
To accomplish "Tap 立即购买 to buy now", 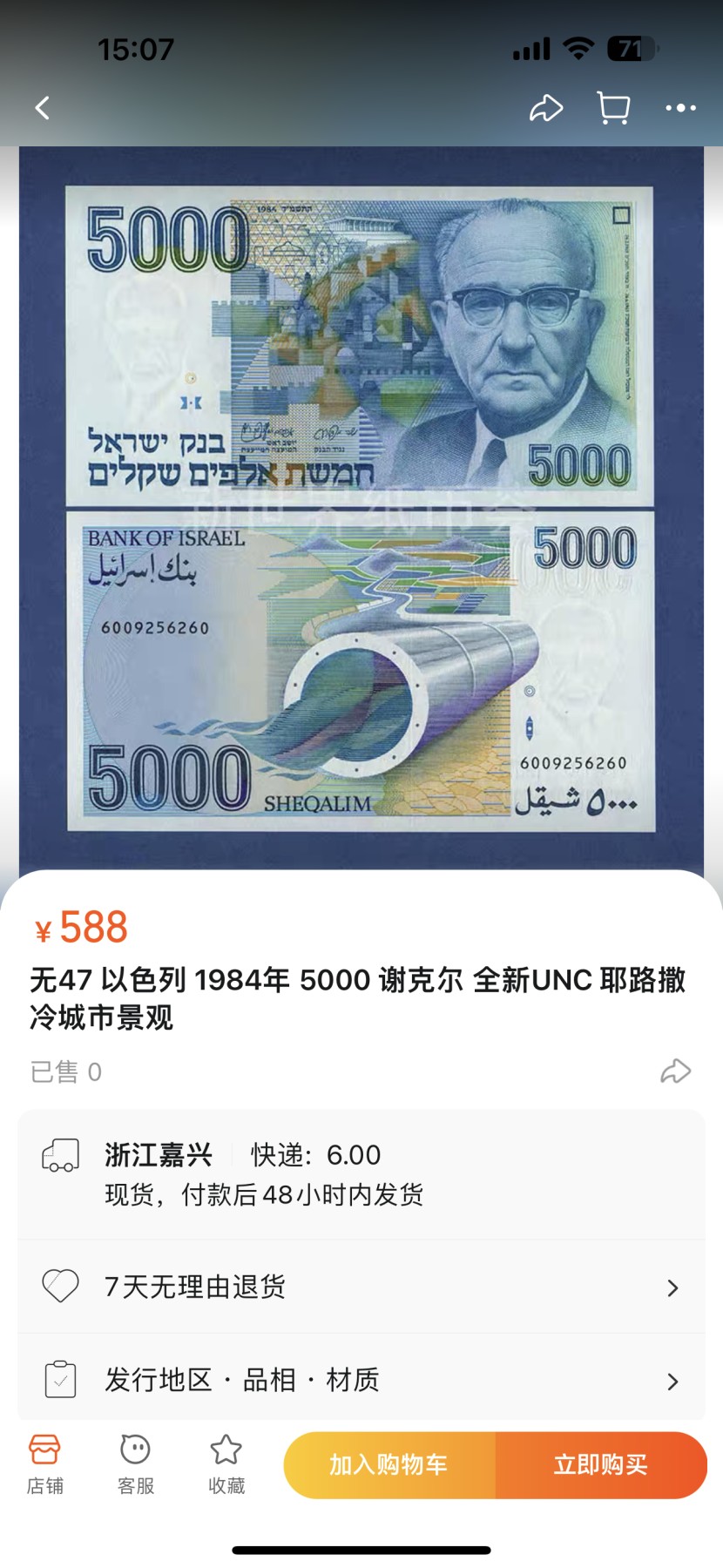I will point(601,1465).
